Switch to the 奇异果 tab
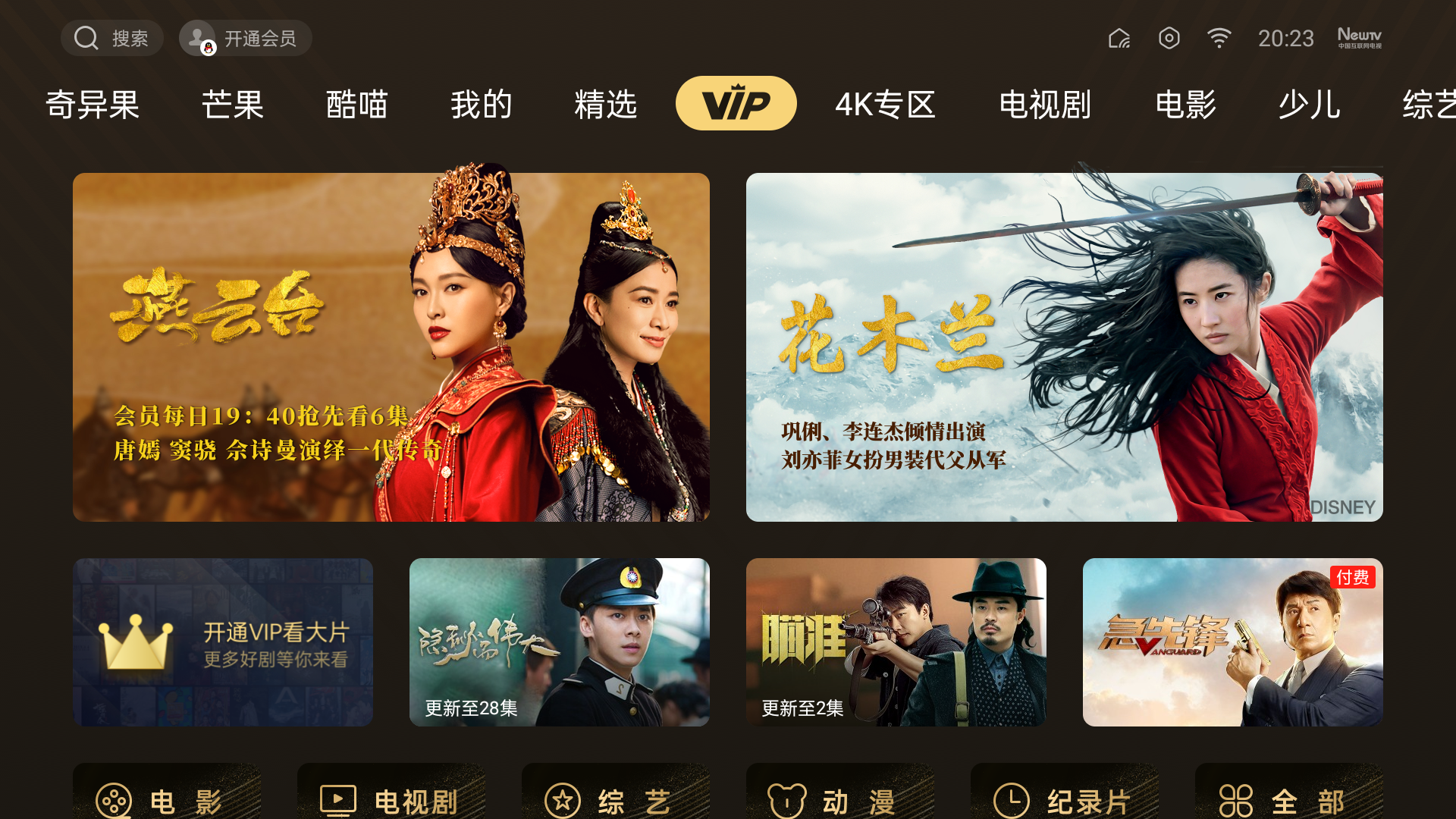Image resolution: width=1456 pixels, height=819 pixels. coord(93,104)
